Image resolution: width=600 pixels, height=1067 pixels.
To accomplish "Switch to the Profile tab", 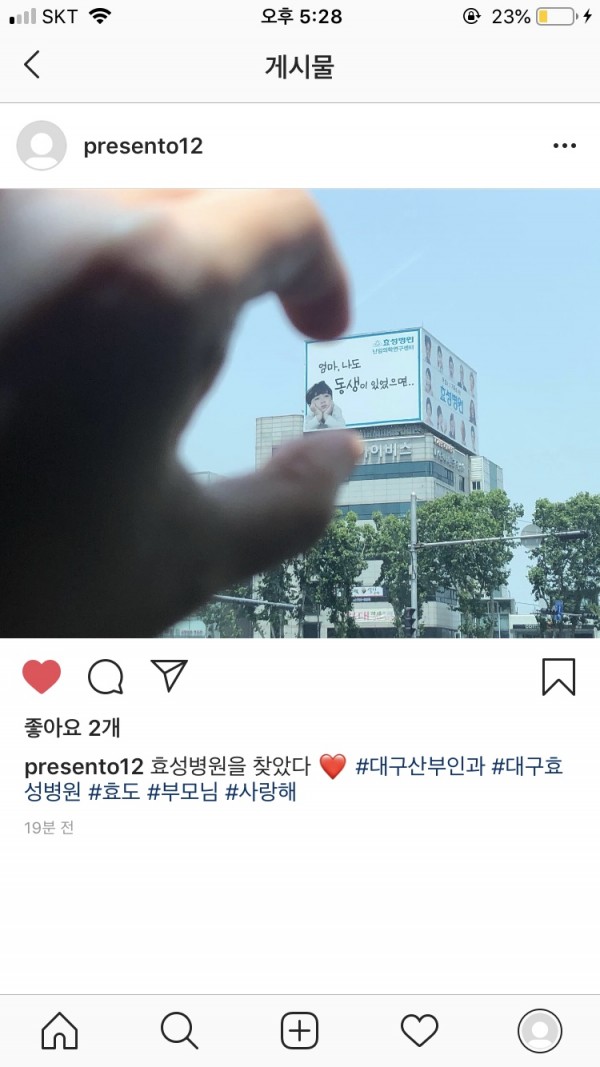I will coord(539,1030).
